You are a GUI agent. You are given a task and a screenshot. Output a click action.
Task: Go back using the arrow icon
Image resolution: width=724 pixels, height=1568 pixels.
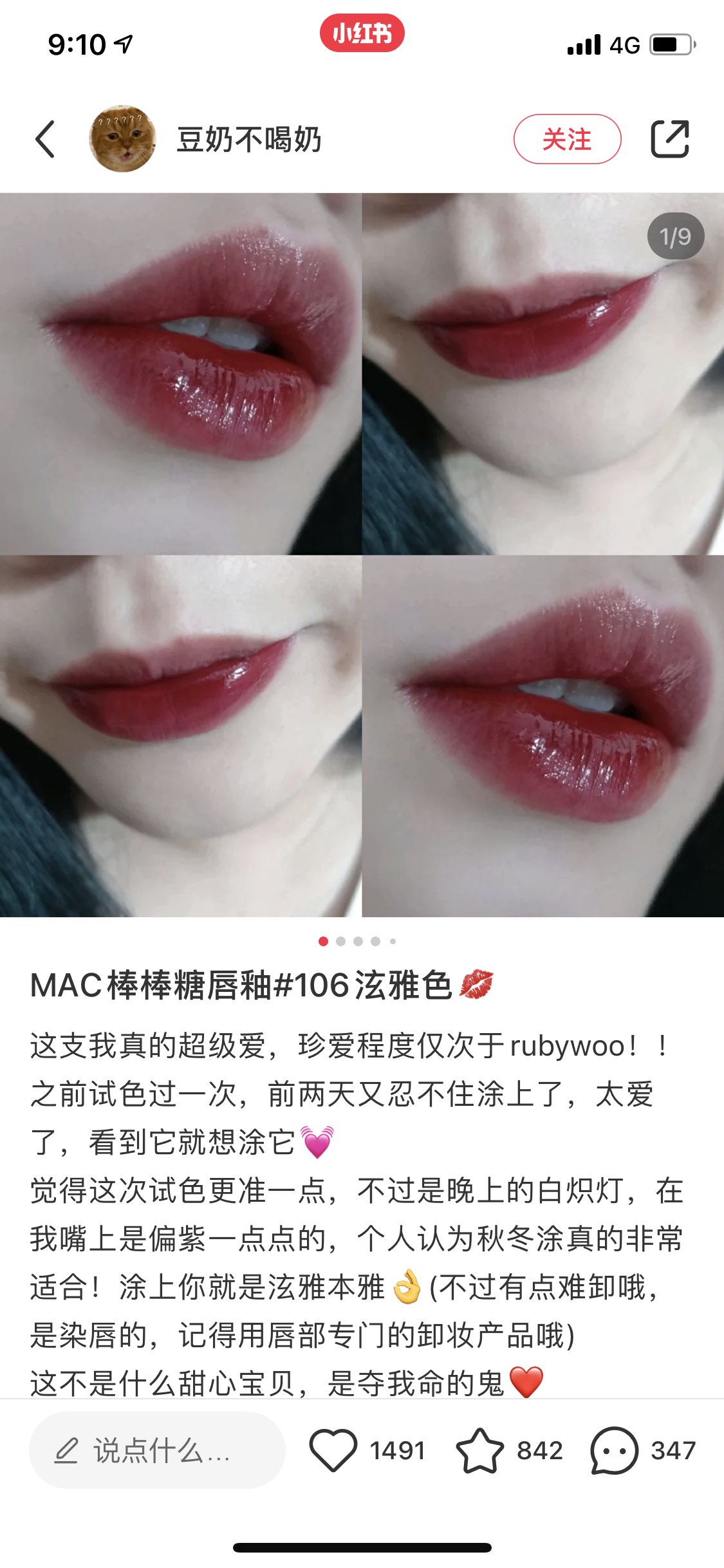pos(45,139)
